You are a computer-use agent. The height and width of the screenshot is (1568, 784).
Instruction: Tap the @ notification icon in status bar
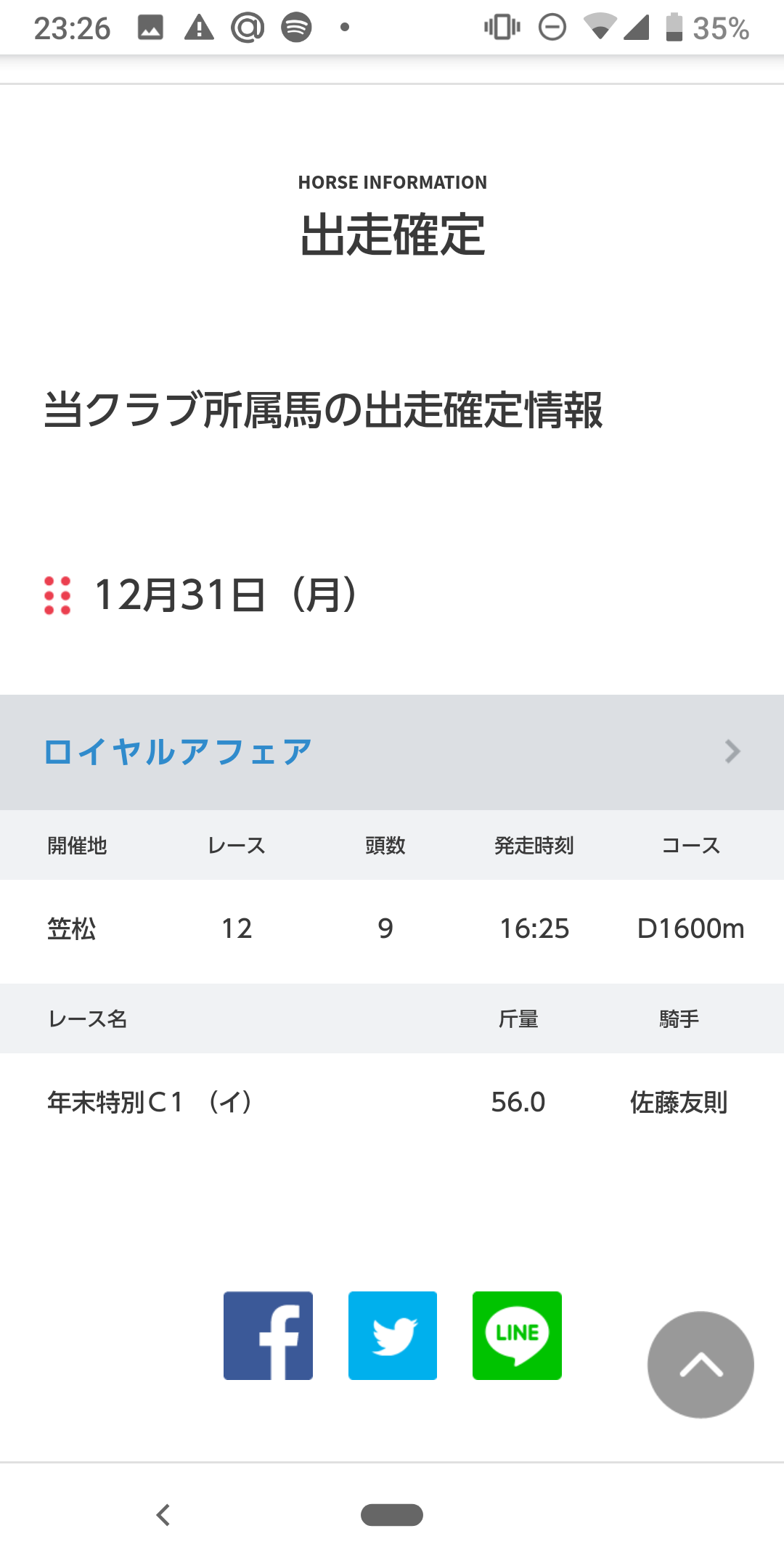(247, 27)
